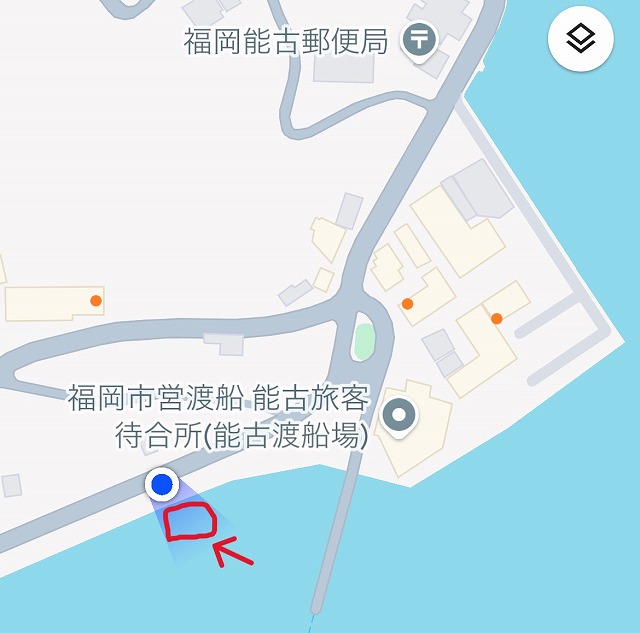Open the map layers button

581,40
